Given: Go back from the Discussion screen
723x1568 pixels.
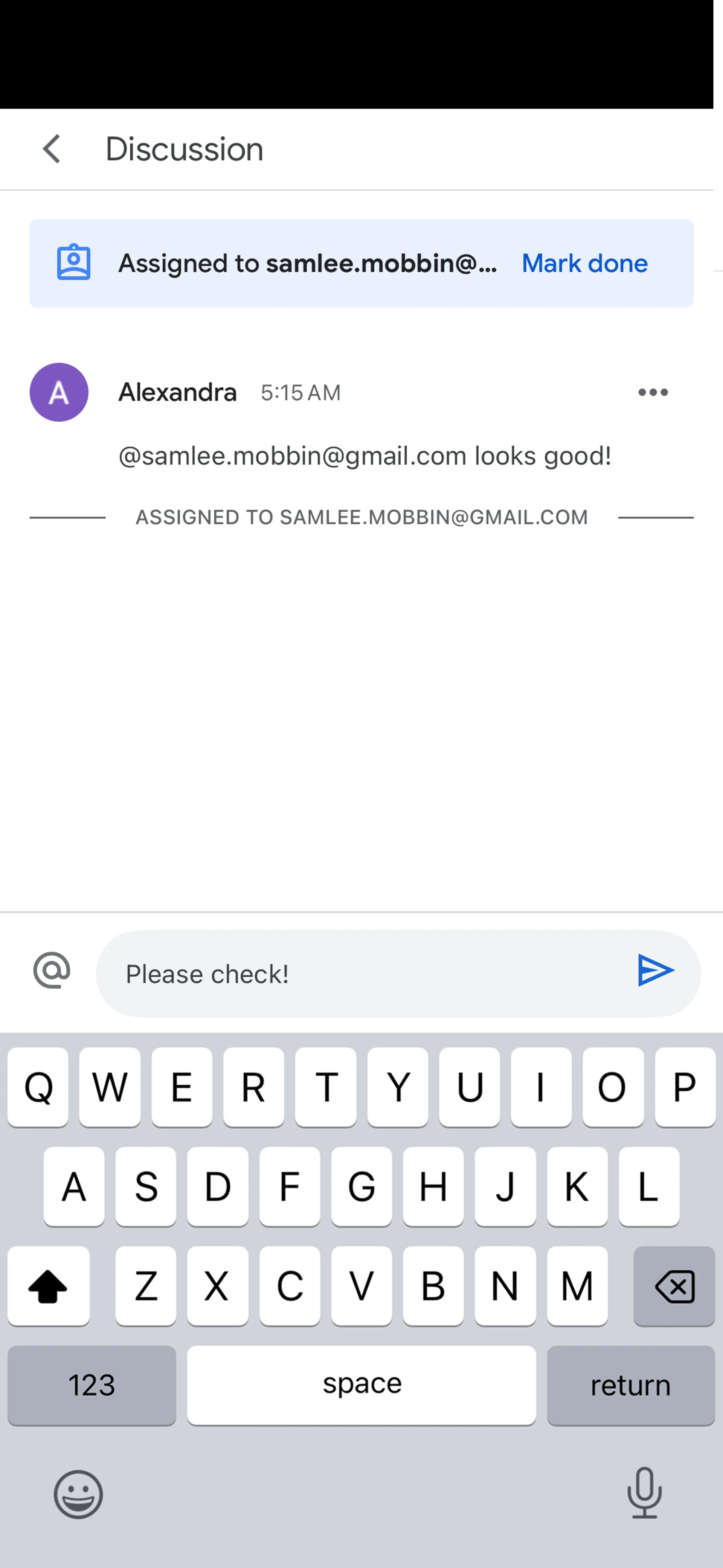Looking at the screenshot, I should pyautogui.click(x=52, y=149).
